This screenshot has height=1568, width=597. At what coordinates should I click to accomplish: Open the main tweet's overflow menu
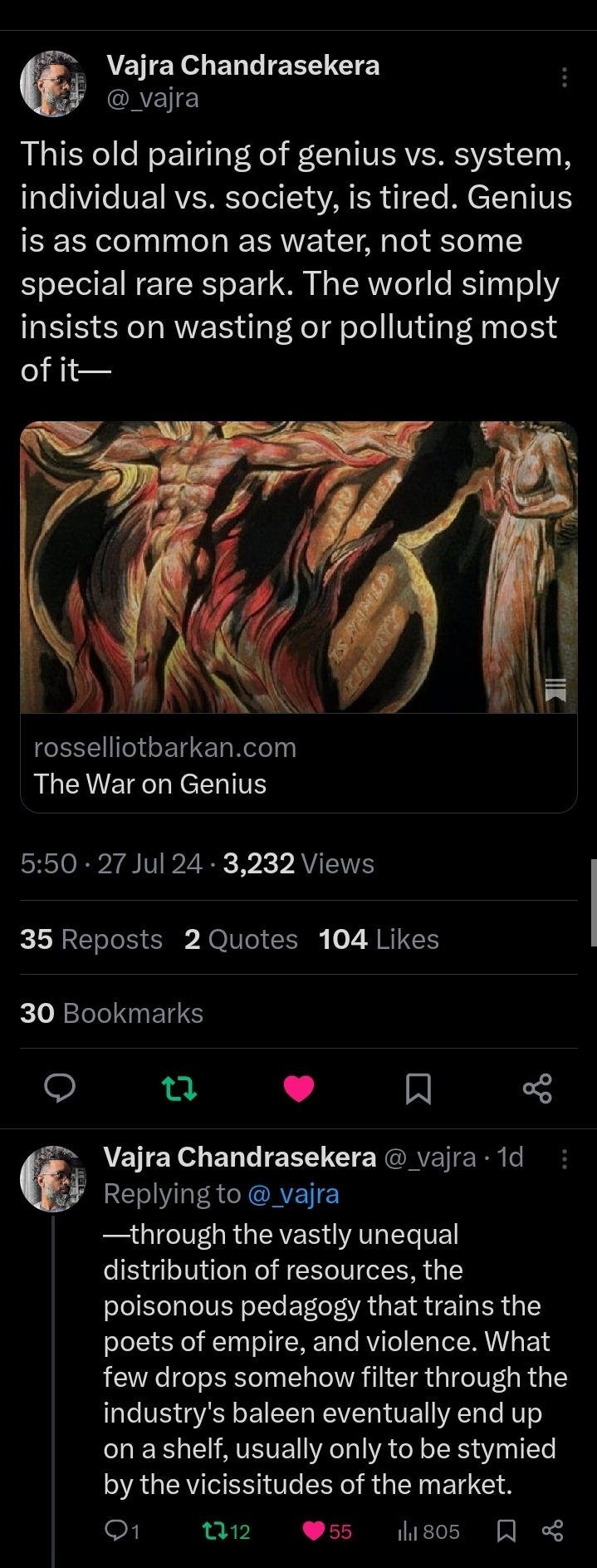pyautogui.click(x=565, y=77)
